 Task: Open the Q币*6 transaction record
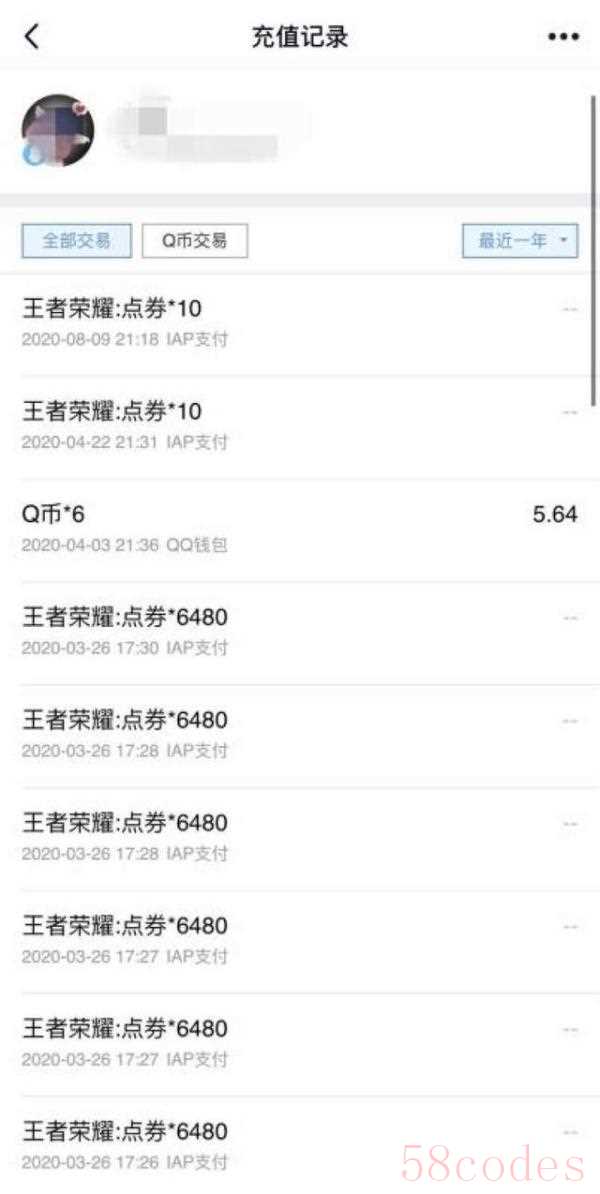(300, 529)
